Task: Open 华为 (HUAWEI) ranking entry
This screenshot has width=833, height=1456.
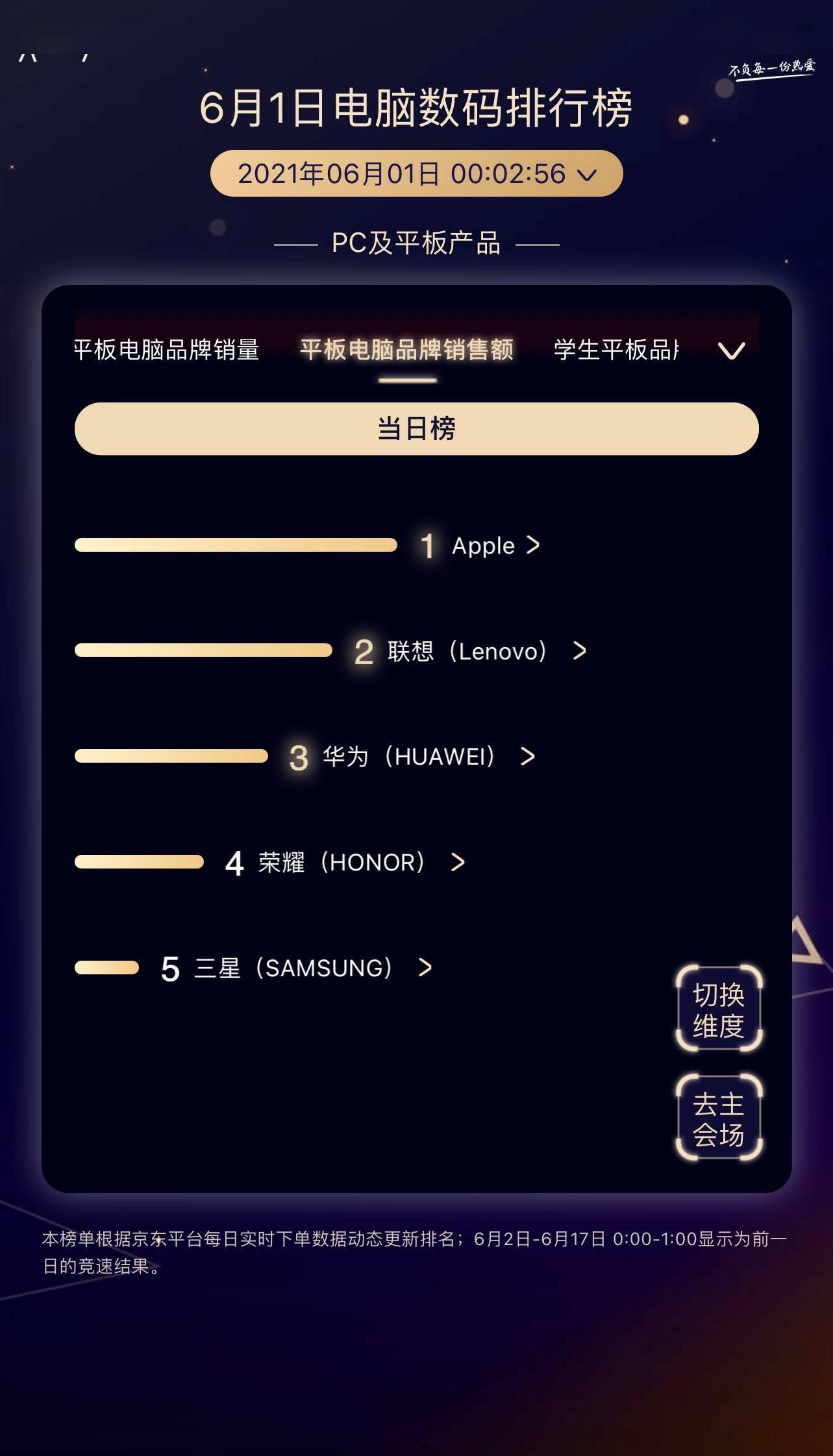Action: point(428,756)
